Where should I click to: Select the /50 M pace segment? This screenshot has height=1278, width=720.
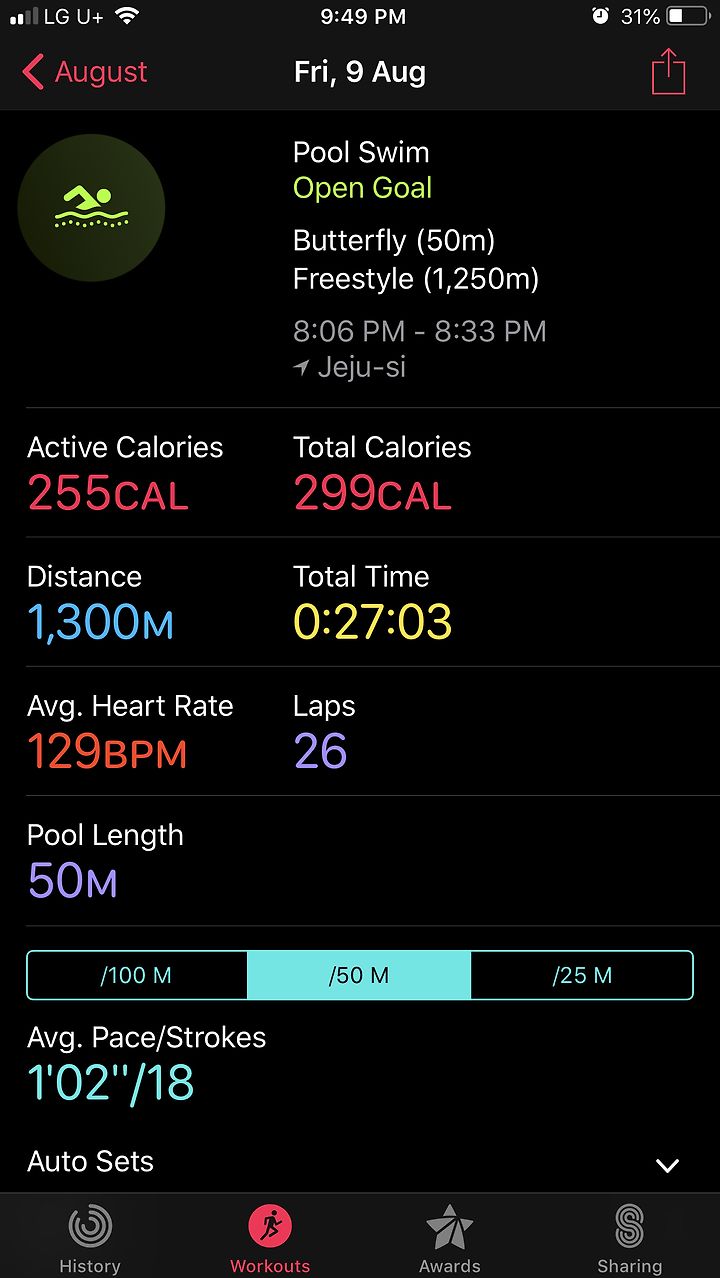point(358,975)
